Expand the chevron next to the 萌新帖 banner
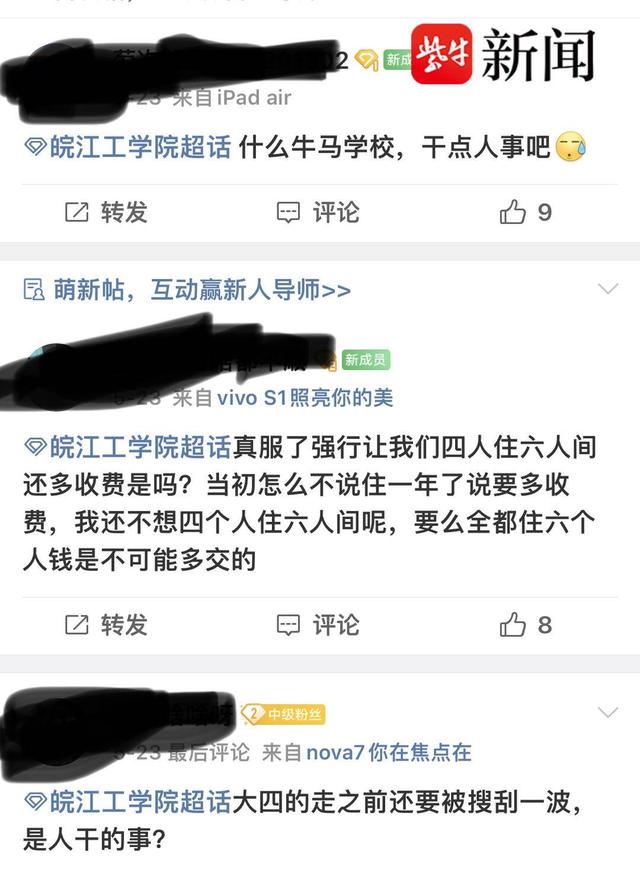640x876 pixels. click(x=607, y=290)
